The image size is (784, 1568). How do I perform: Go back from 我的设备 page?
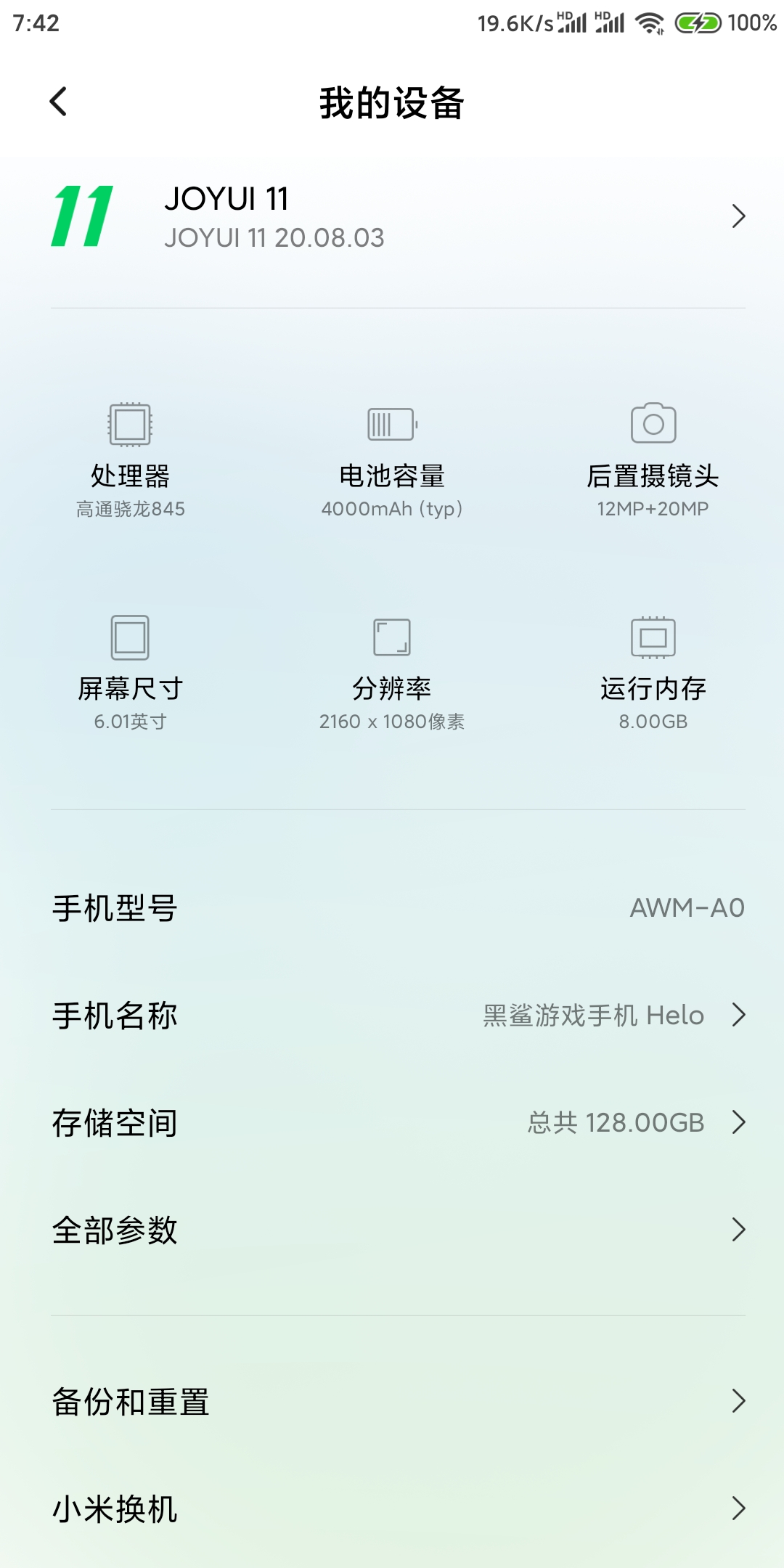59,102
